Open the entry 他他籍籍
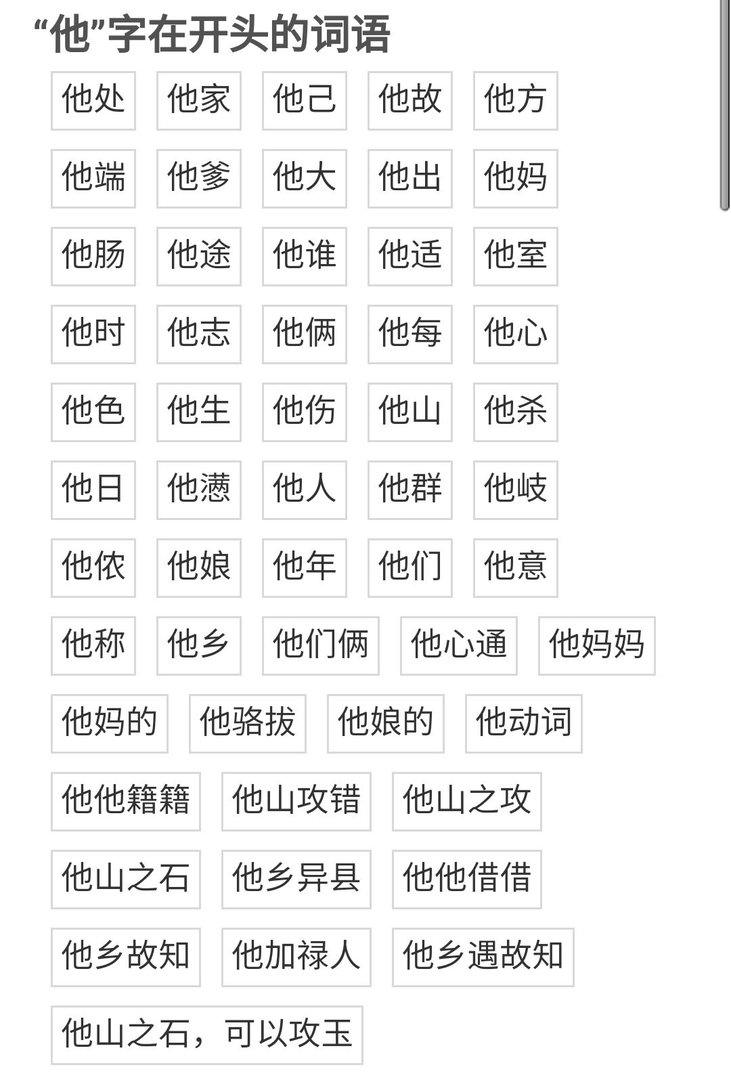731x1080 pixels. pyautogui.click(x=126, y=802)
